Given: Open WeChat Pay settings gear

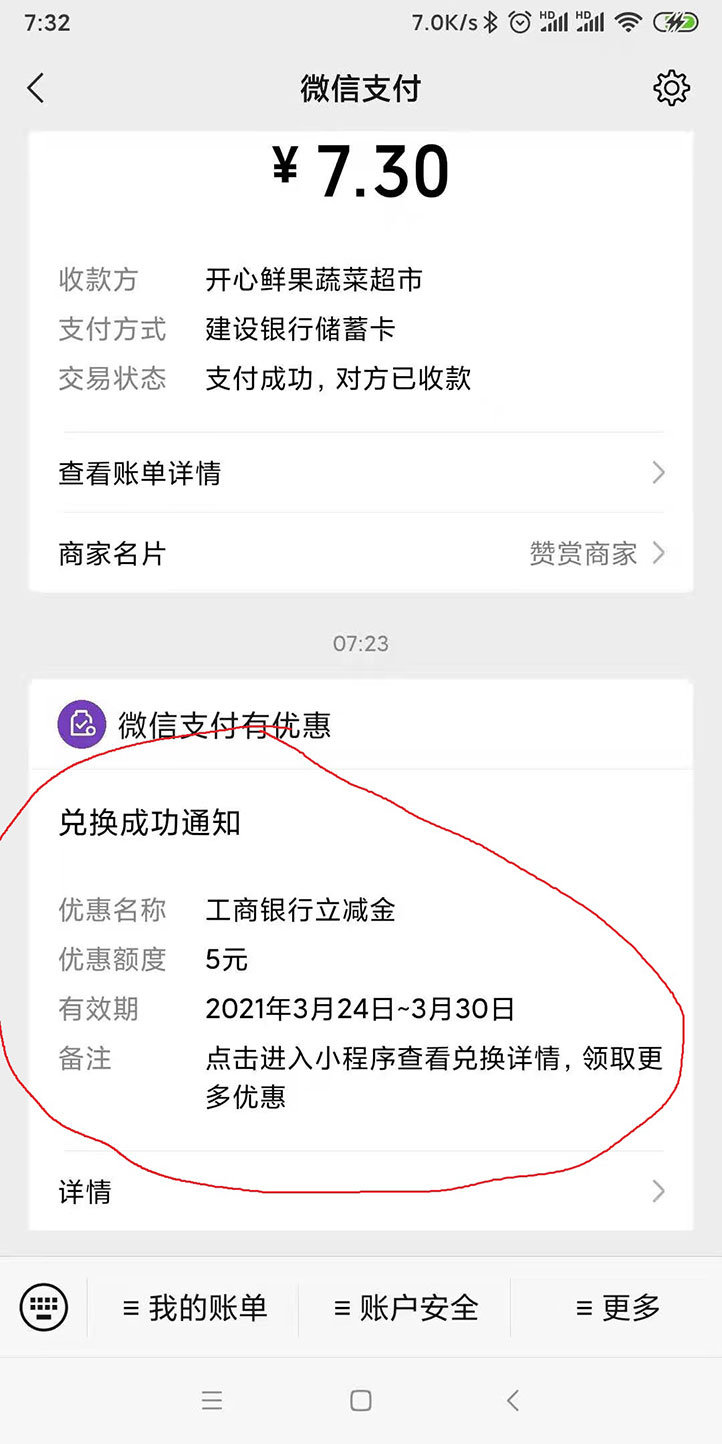Looking at the screenshot, I should click(671, 88).
